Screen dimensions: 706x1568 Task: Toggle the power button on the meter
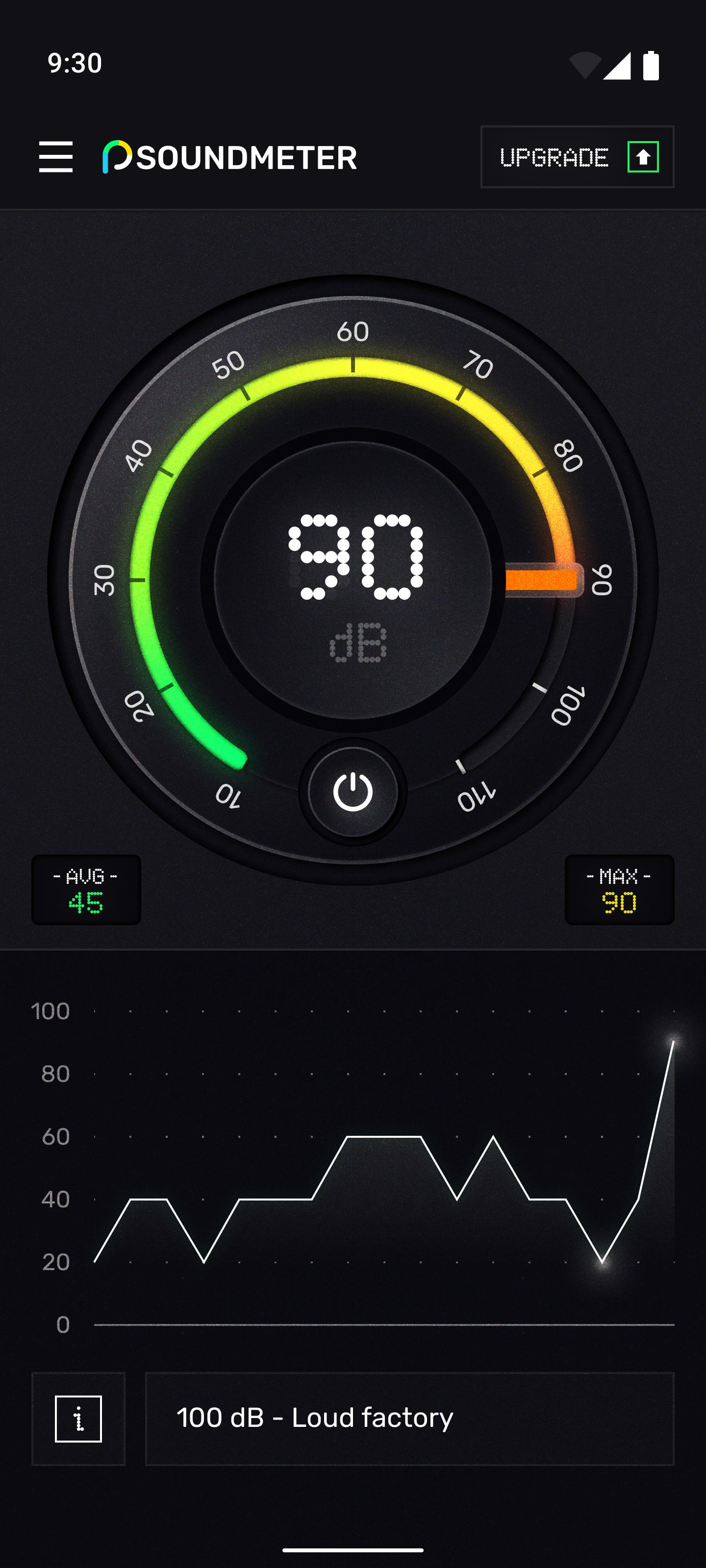353,792
